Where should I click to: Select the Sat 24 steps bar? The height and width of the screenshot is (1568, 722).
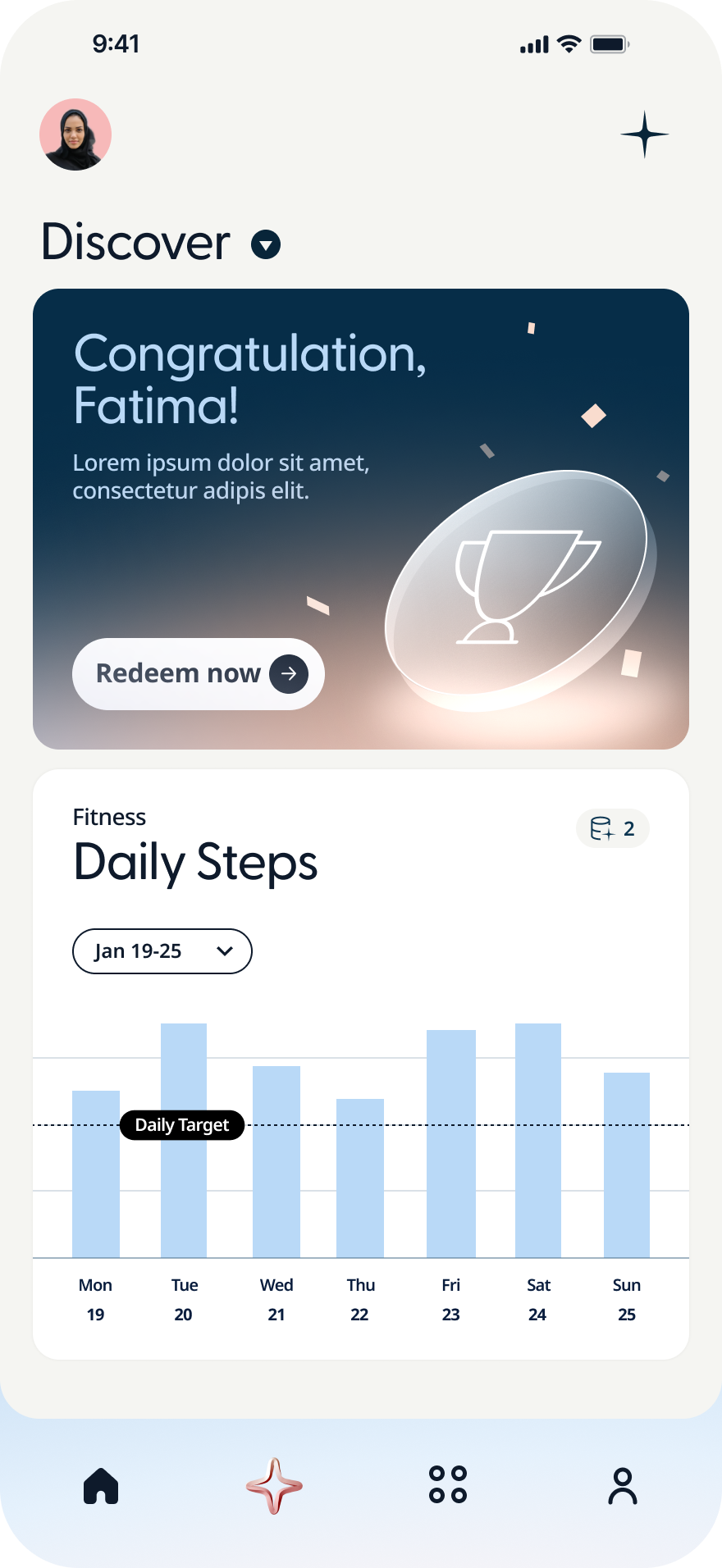pos(538,1140)
